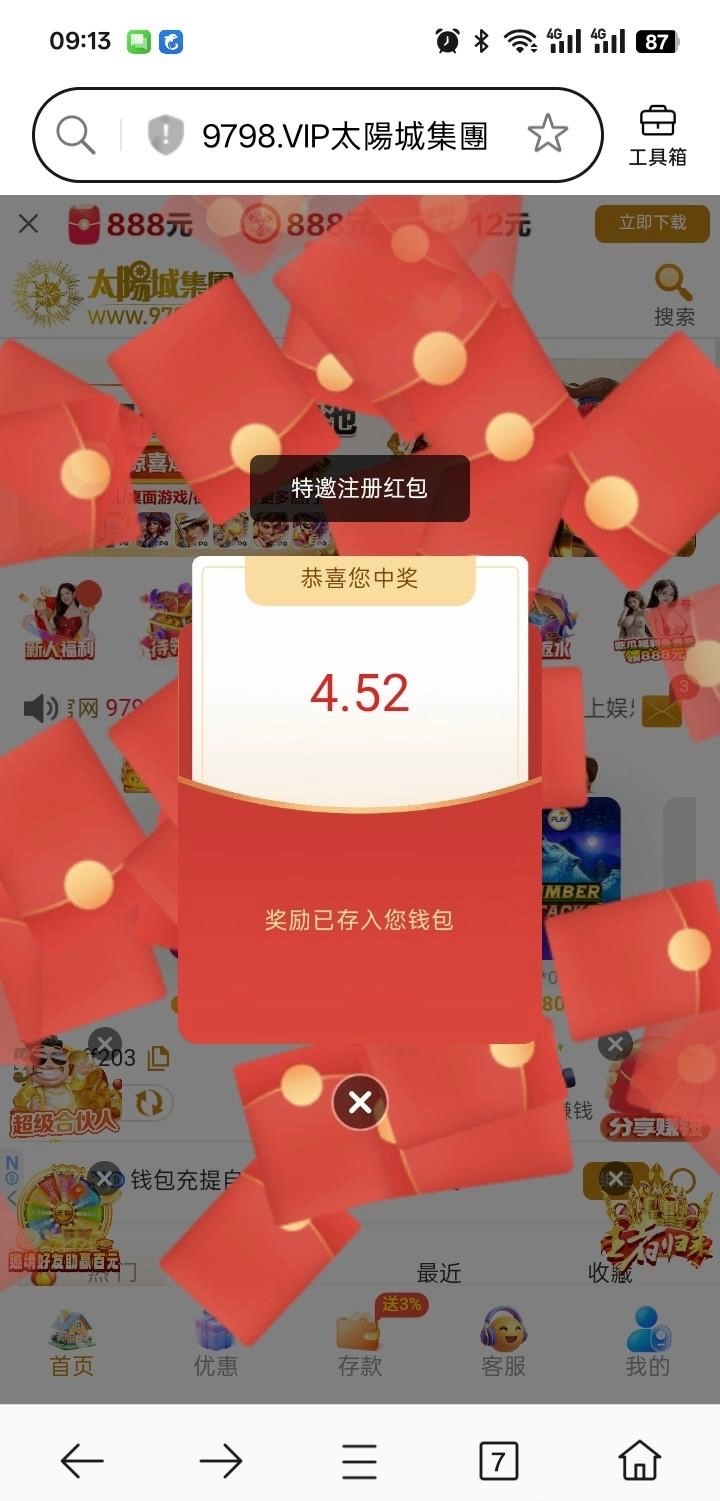Open the 工具箱 toolbox

(657, 135)
